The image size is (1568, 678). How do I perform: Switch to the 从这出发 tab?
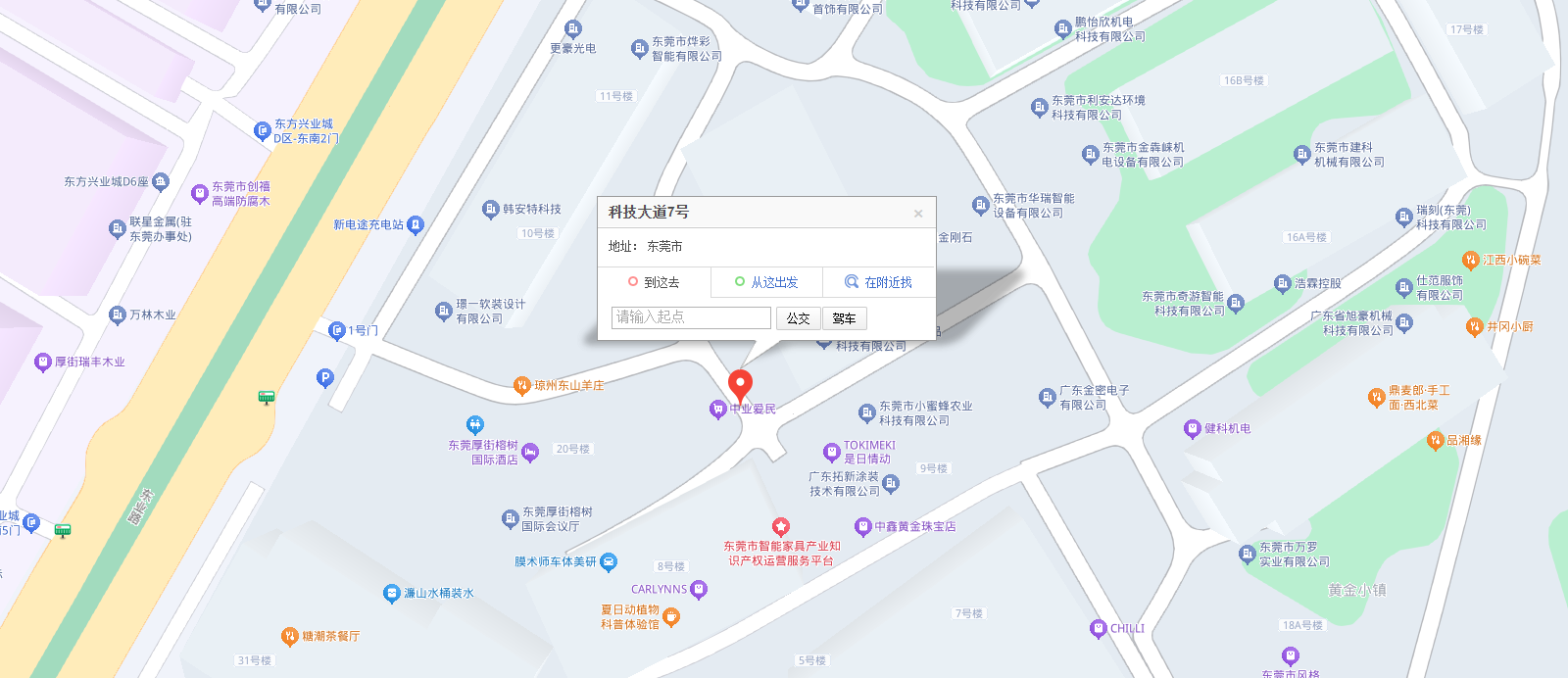pyautogui.click(x=766, y=282)
